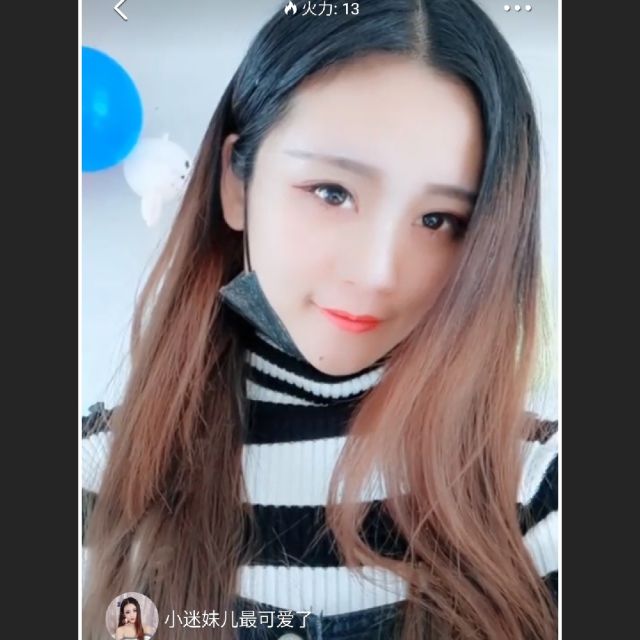Open the uploader's profile avatar

[132, 616]
